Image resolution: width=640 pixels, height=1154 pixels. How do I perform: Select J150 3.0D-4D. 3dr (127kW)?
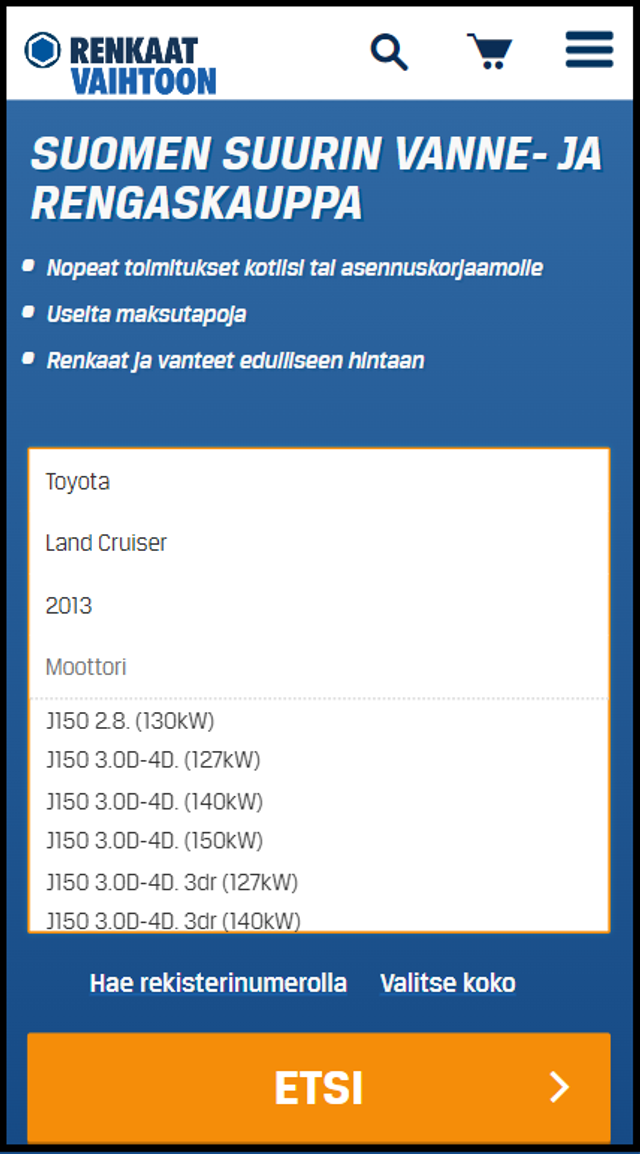point(172,882)
